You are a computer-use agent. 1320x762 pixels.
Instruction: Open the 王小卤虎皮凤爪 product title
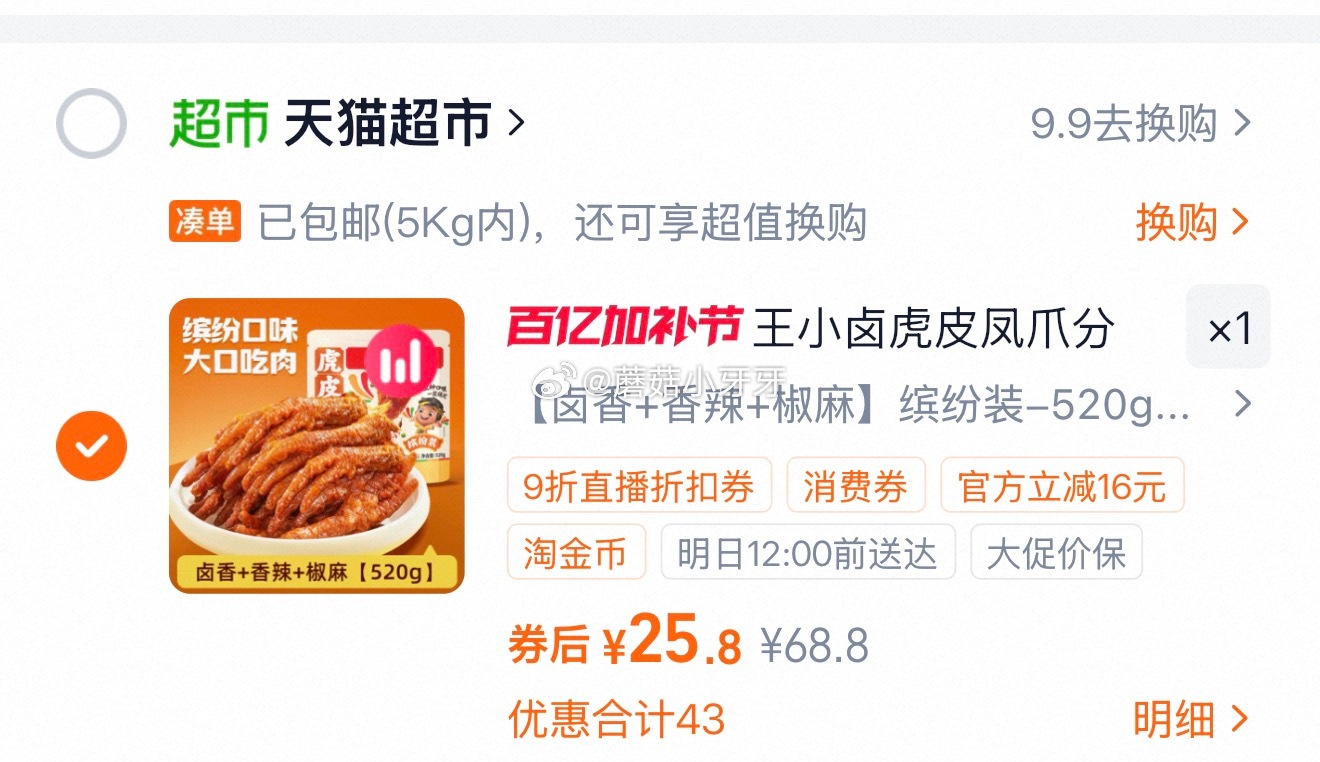[x=932, y=328]
